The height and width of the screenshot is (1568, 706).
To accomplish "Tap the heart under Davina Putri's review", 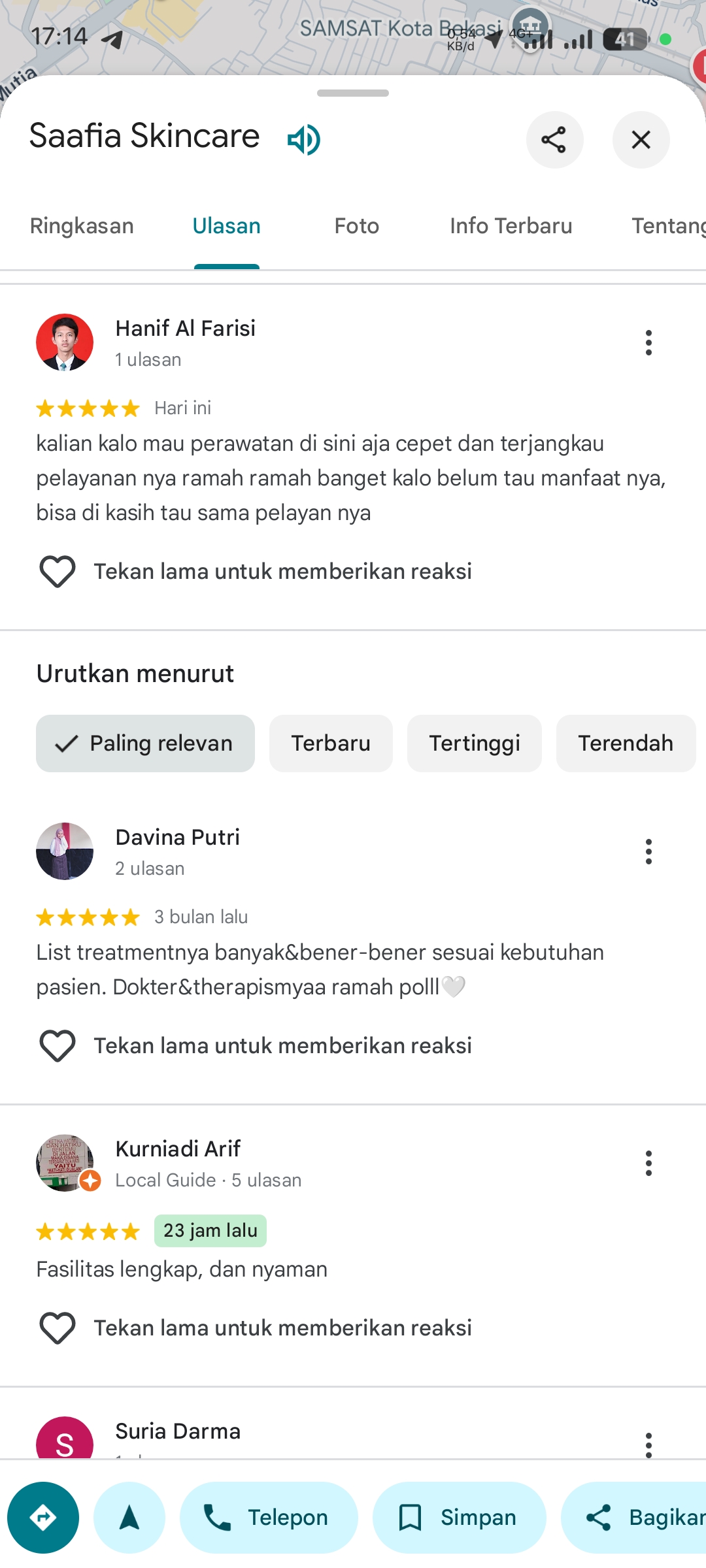I will point(58,1046).
